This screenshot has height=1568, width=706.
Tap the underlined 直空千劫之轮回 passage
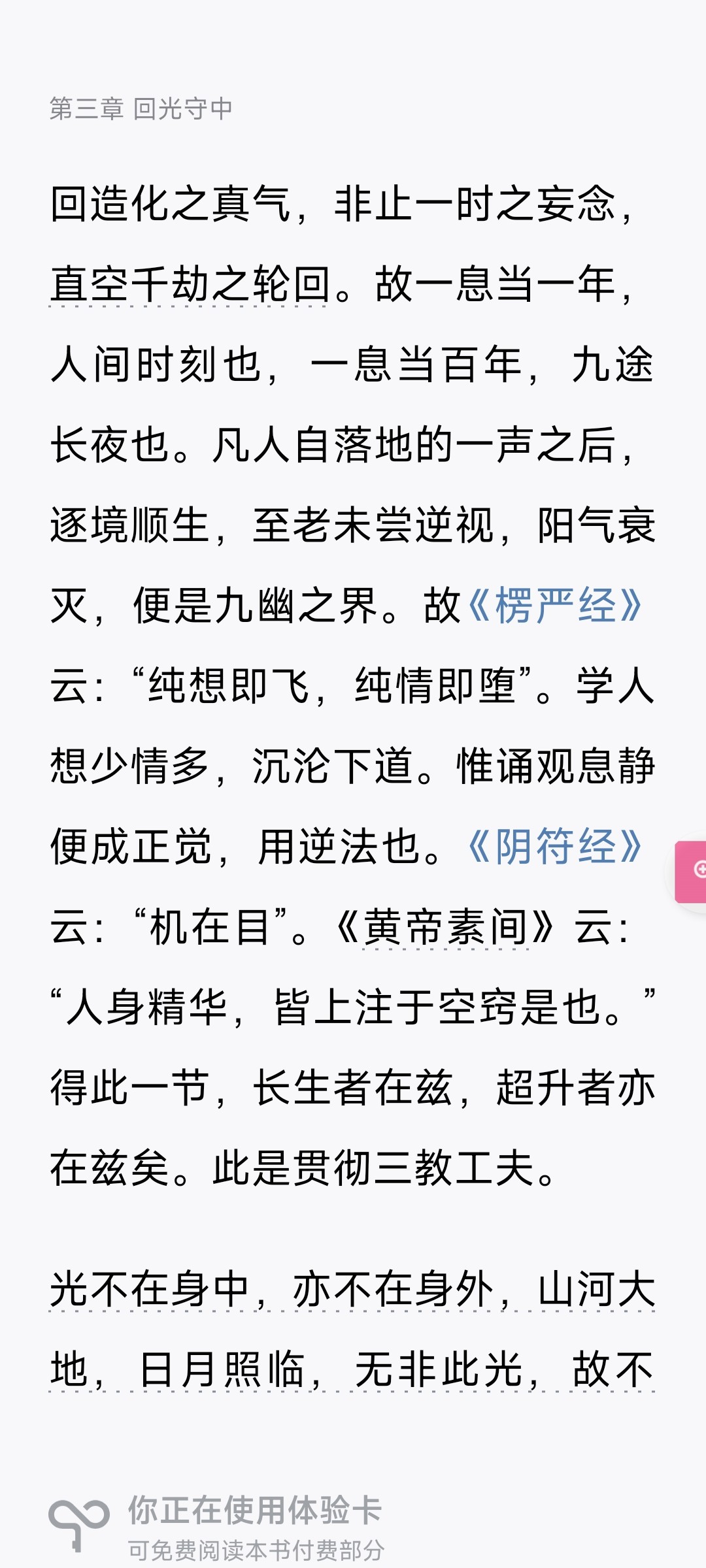(x=190, y=285)
